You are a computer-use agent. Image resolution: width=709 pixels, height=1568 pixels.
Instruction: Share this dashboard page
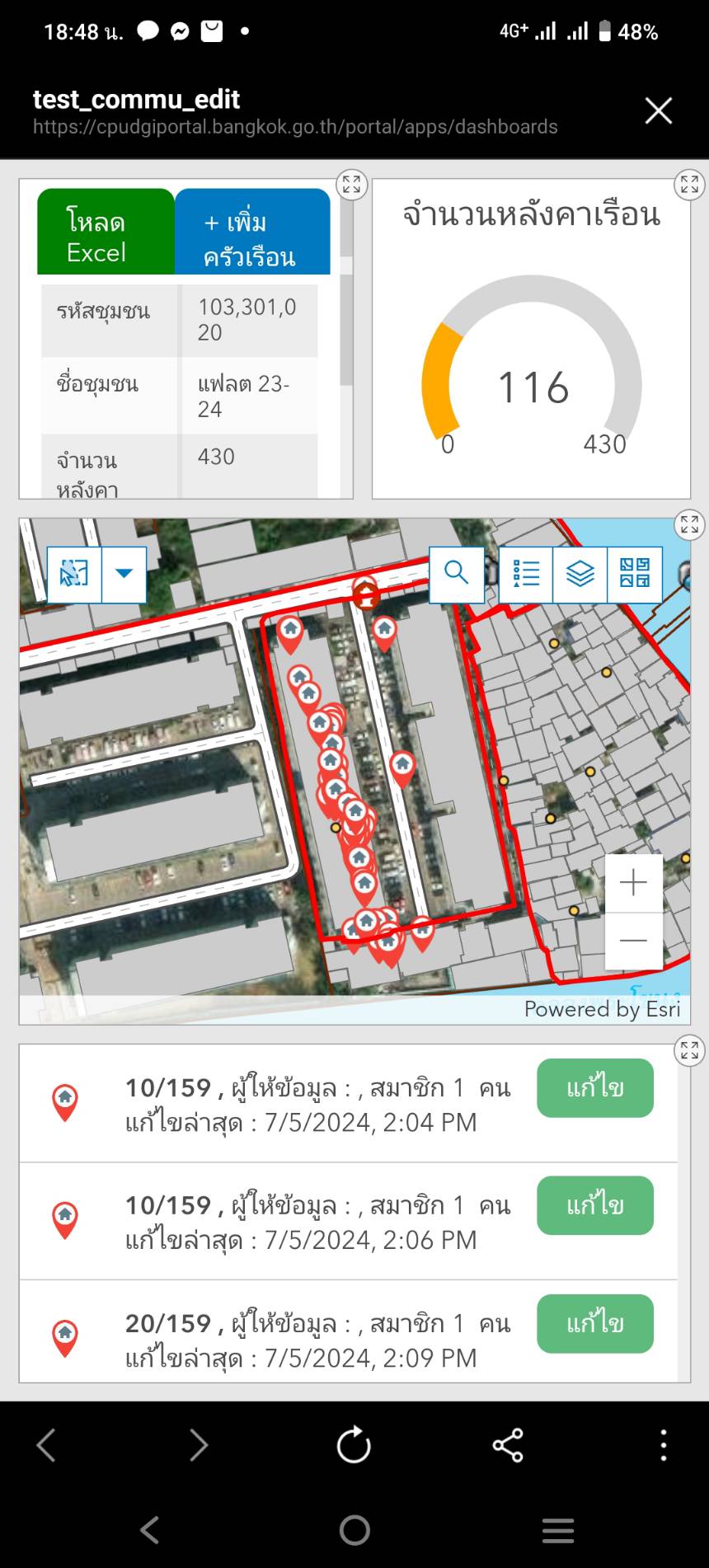[x=508, y=1445]
